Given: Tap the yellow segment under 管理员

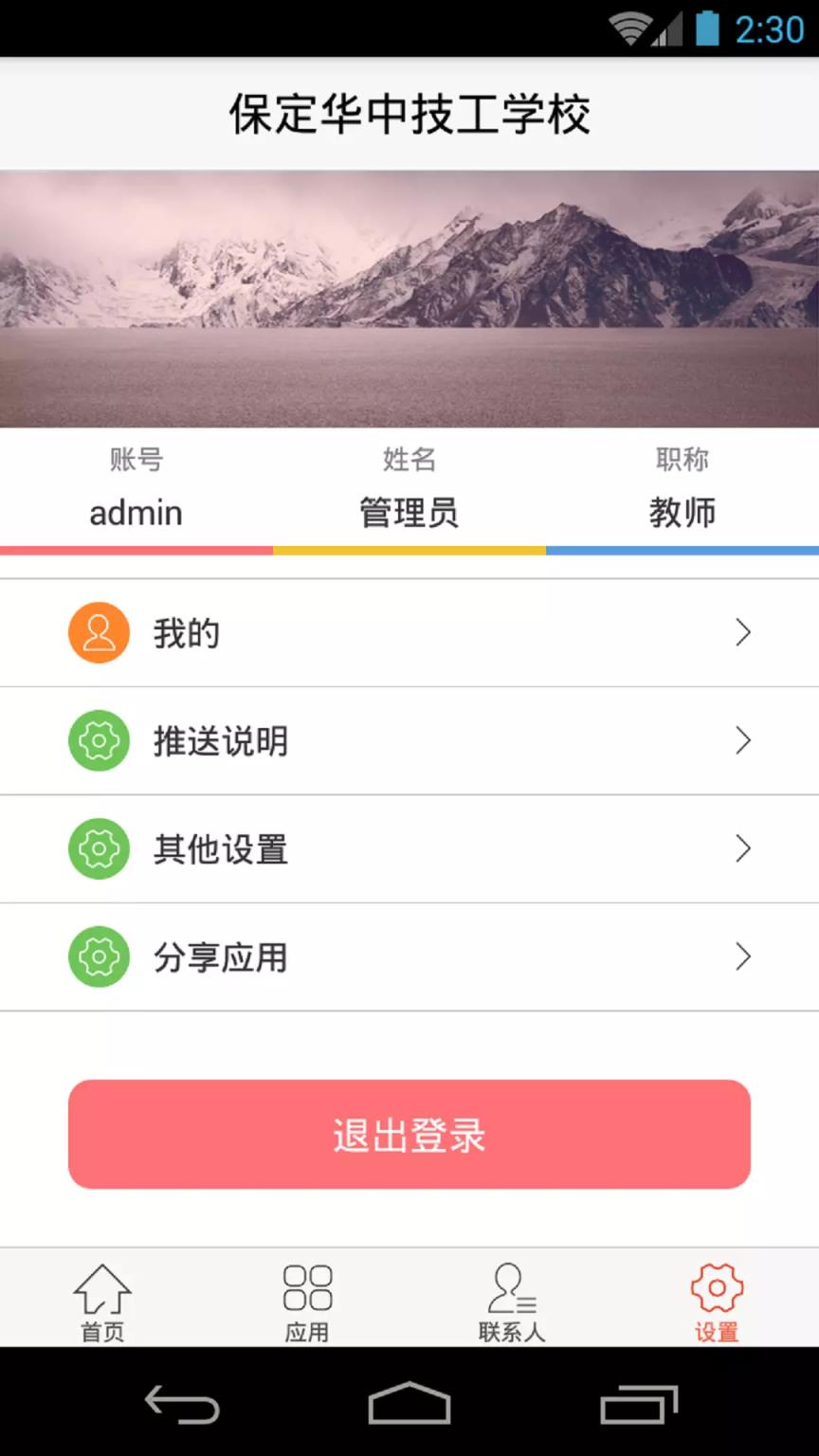Looking at the screenshot, I should [409, 550].
